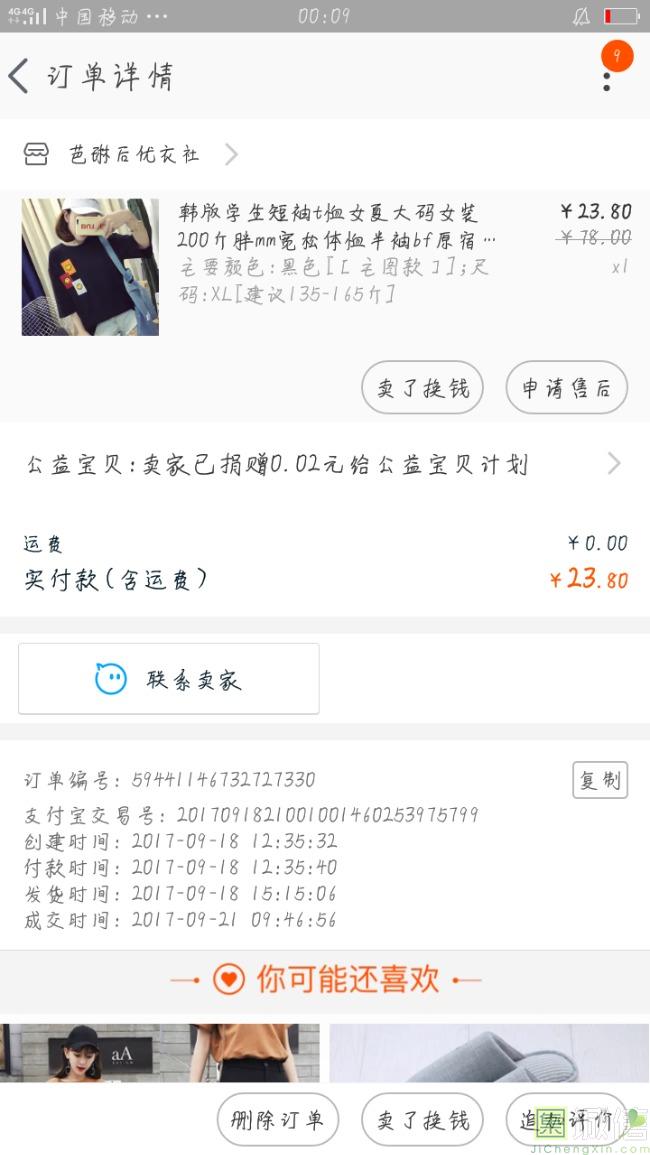Open the three-dot overflow menu

point(607,76)
